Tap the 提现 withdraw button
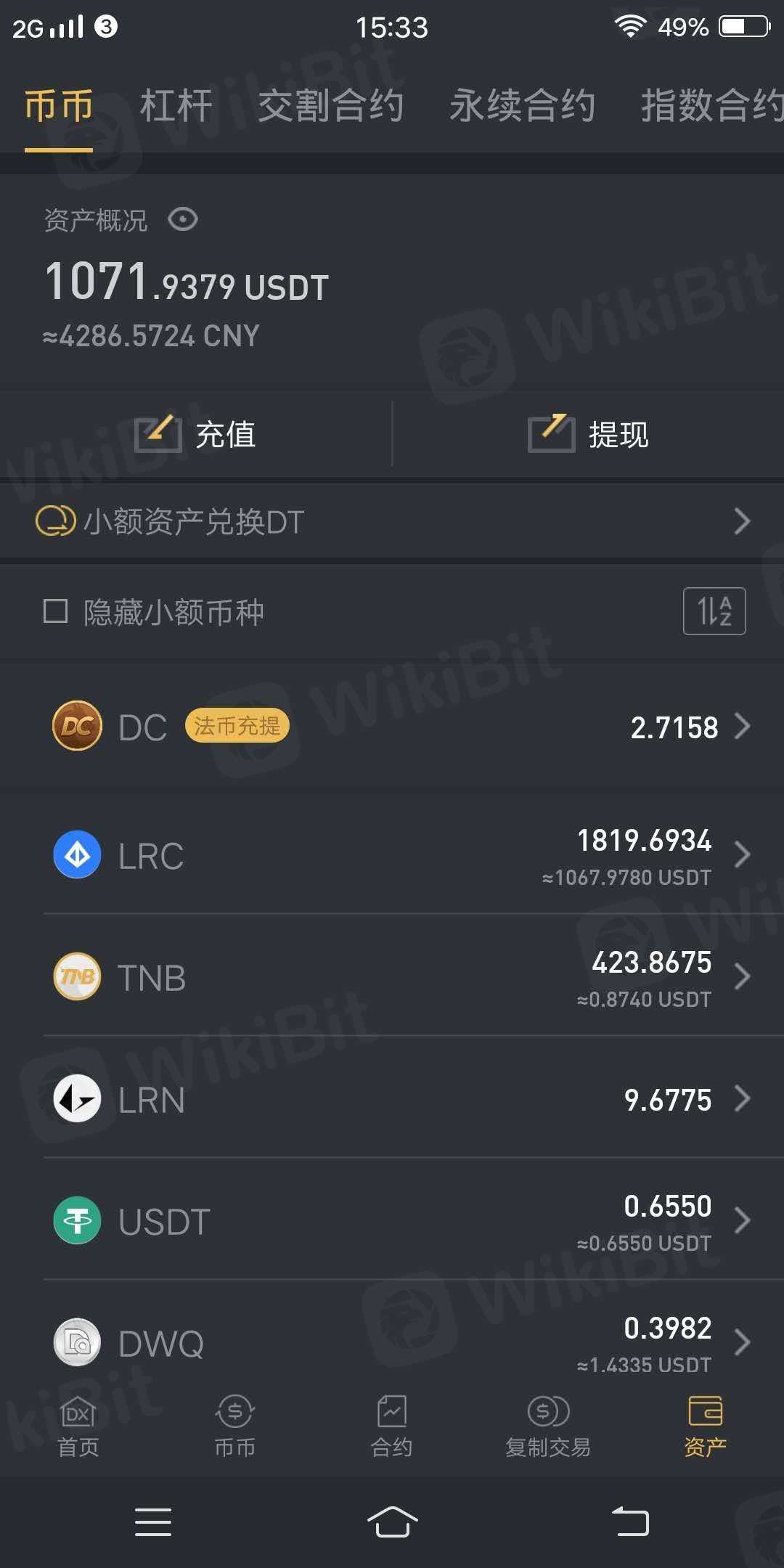 pyautogui.click(x=588, y=435)
